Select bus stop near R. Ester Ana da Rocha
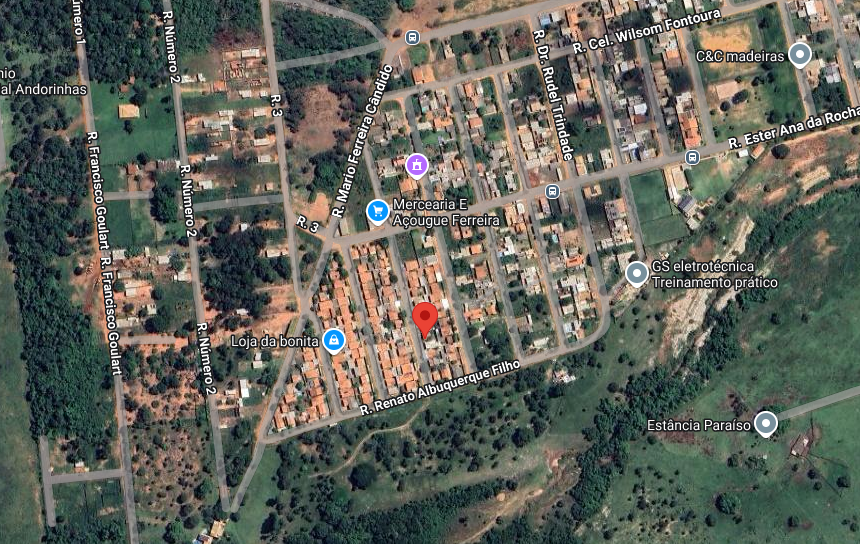 point(692,157)
